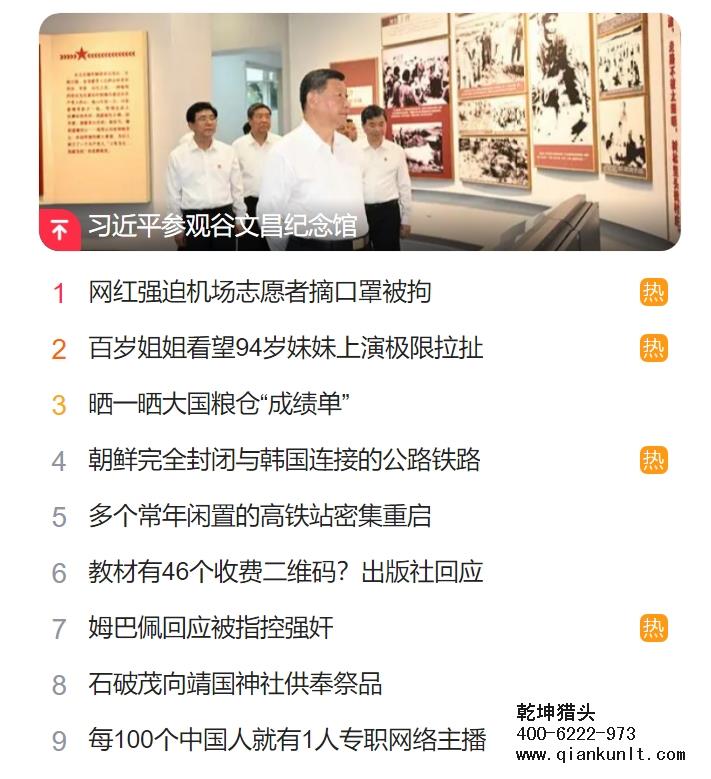Tap the 姆巴佩回应被指控强奸 entry
711x779 pixels.
point(211,628)
